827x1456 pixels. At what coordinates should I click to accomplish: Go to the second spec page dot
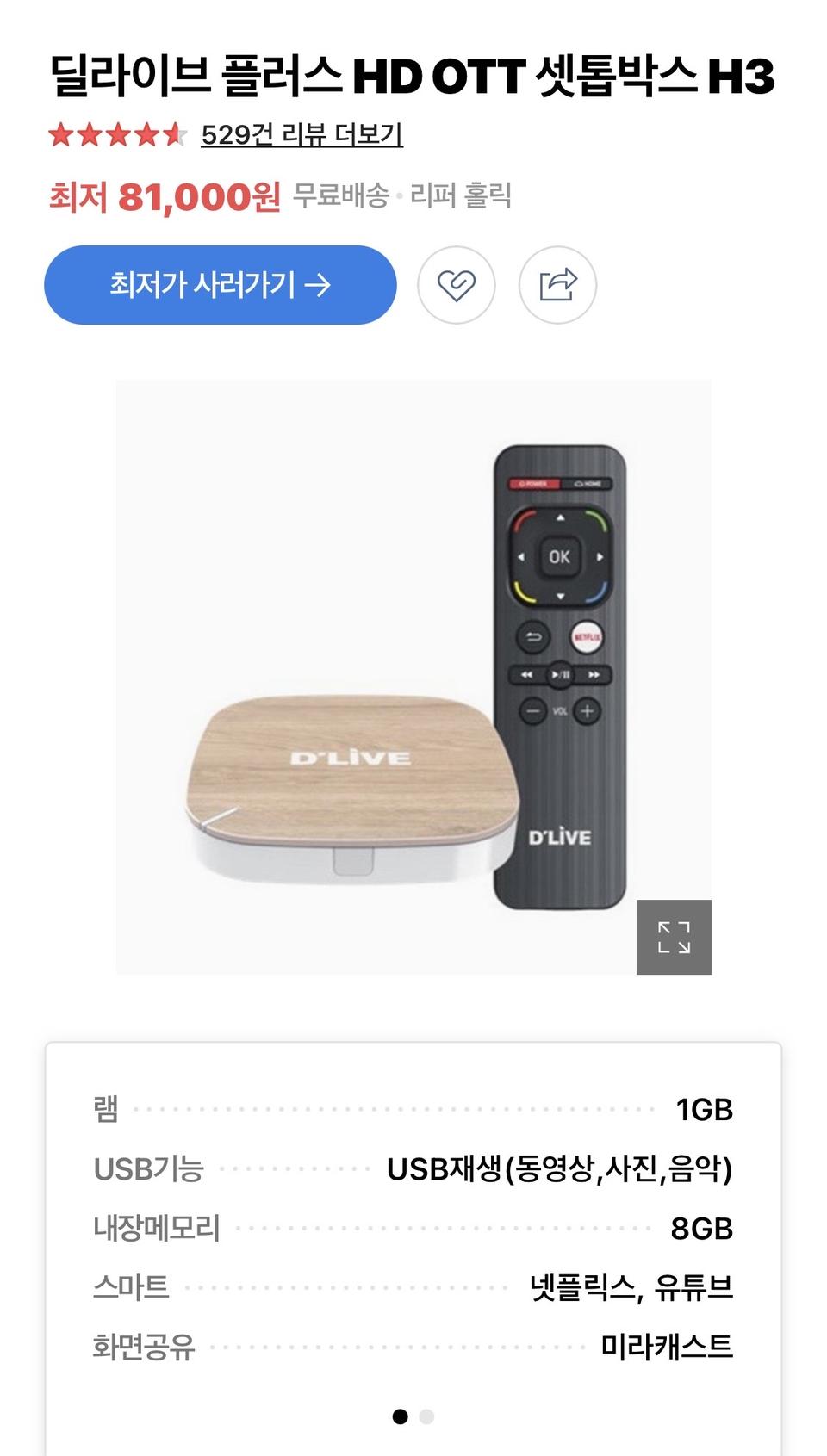pos(427,1416)
